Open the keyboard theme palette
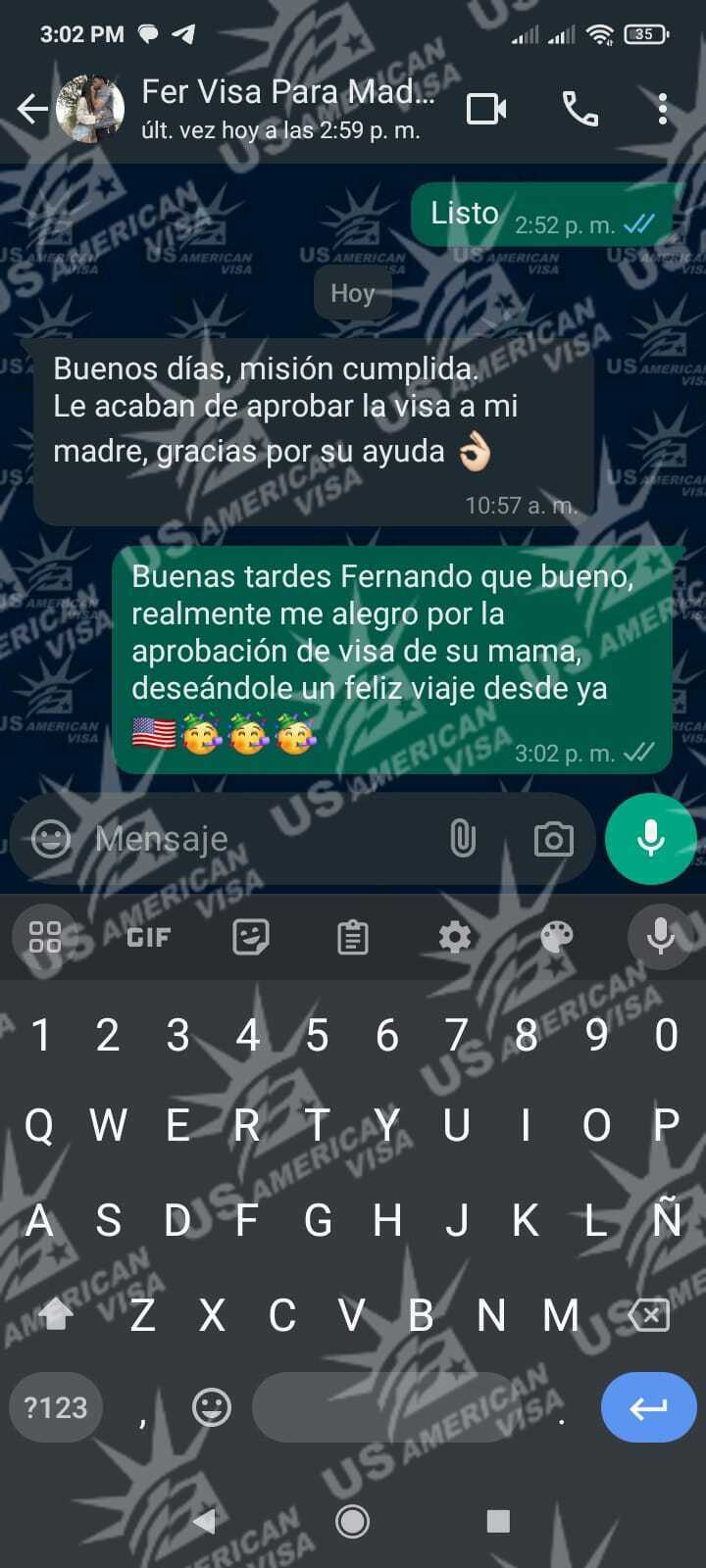 557,938
